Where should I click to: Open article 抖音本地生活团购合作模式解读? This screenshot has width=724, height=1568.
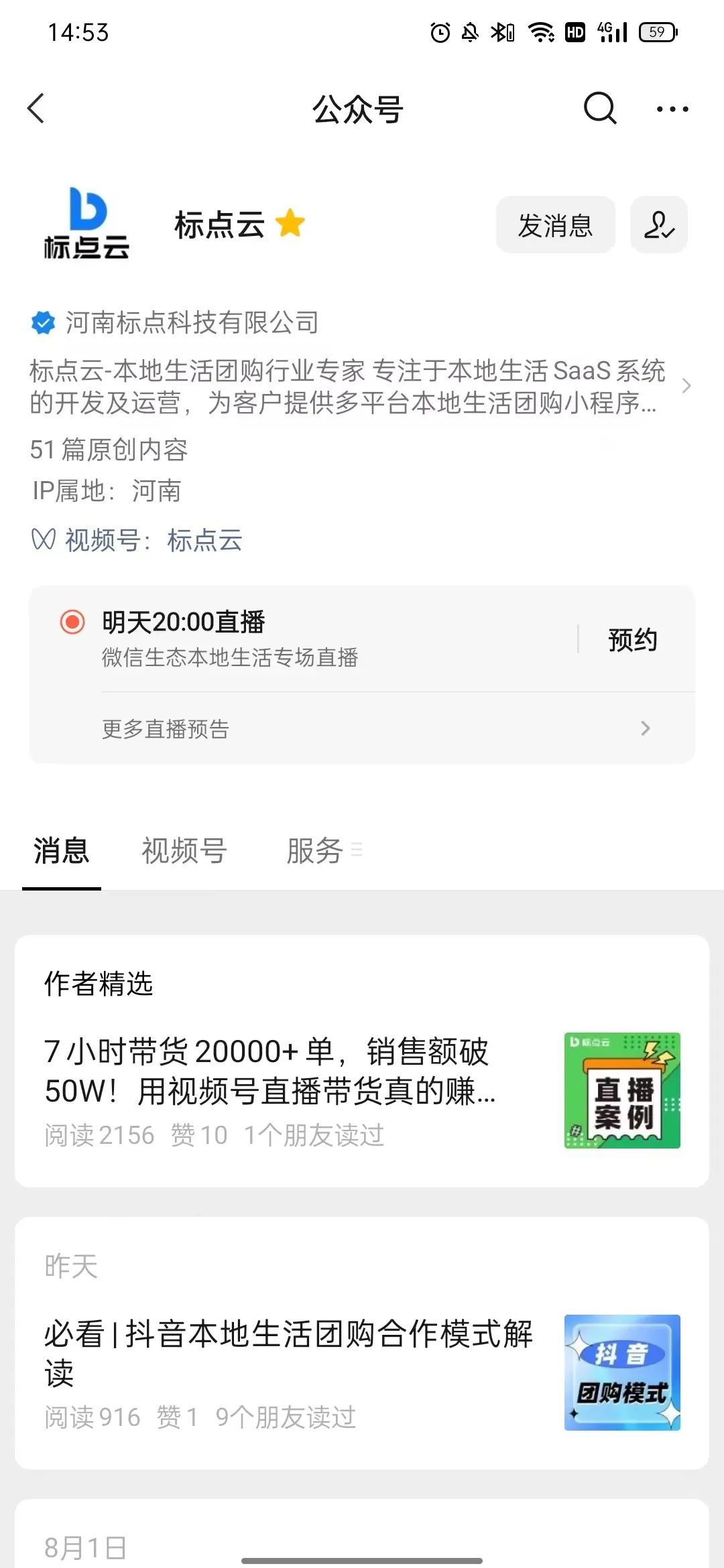click(x=288, y=1354)
